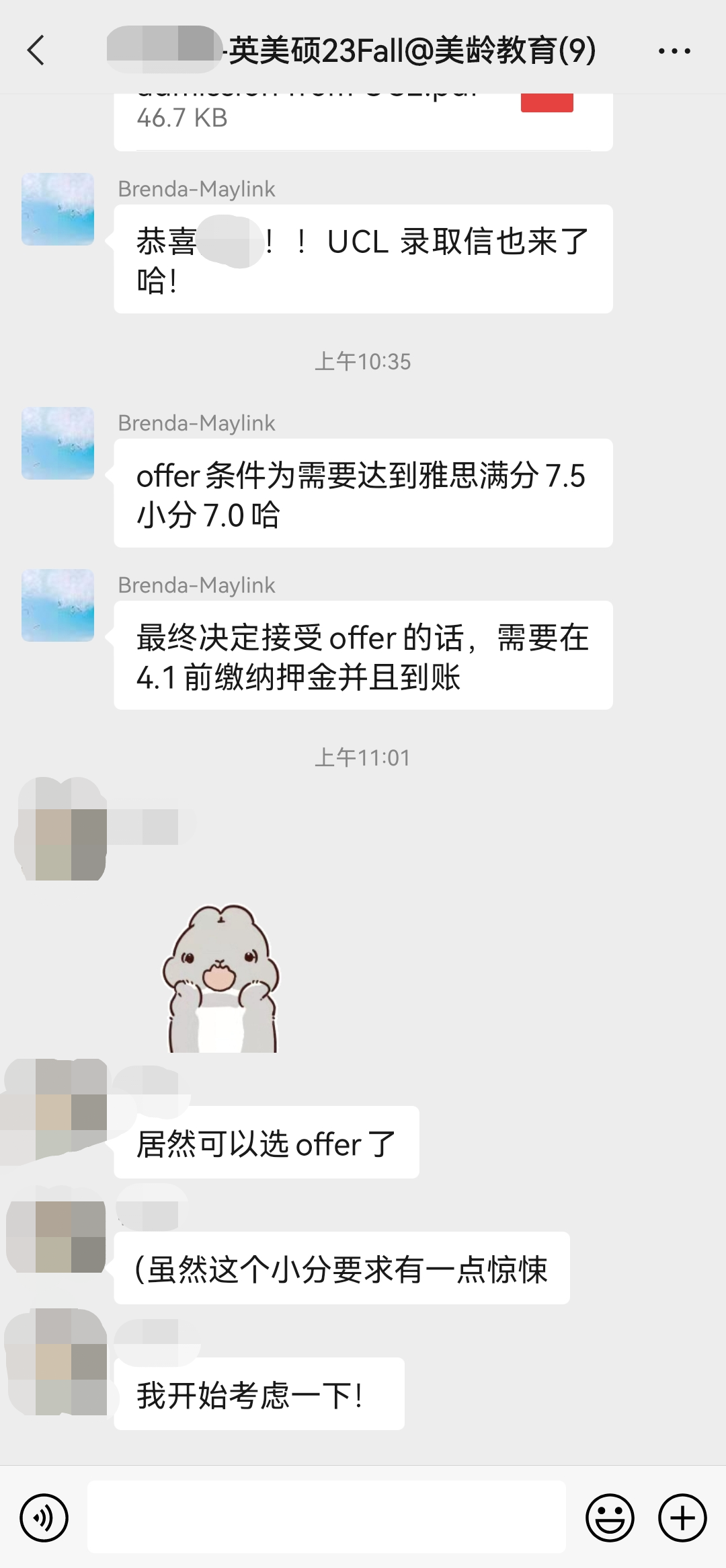Screen dimensions: 726x1568
Task: Switch to voice message input
Action: coord(44,1518)
